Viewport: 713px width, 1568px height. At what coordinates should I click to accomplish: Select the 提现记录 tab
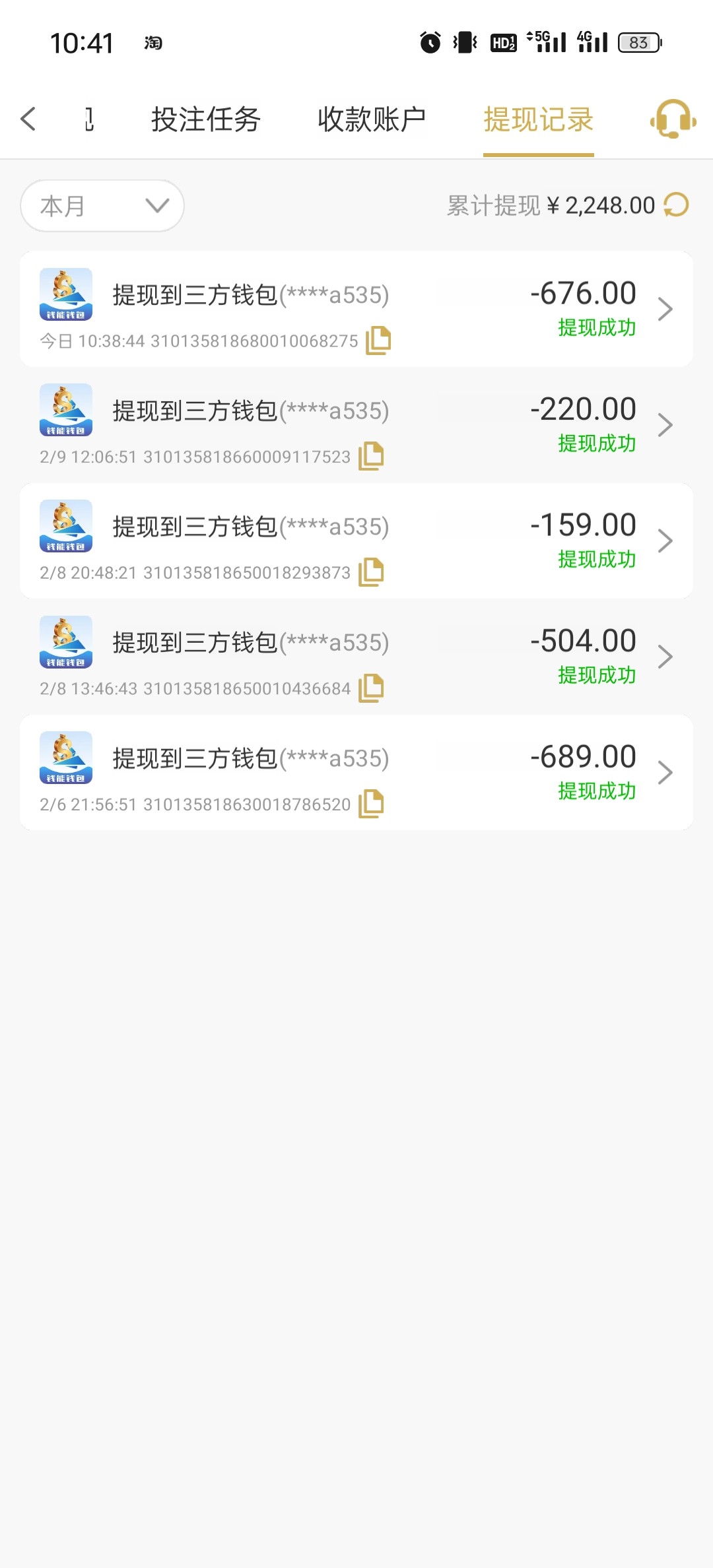tap(538, 119)
